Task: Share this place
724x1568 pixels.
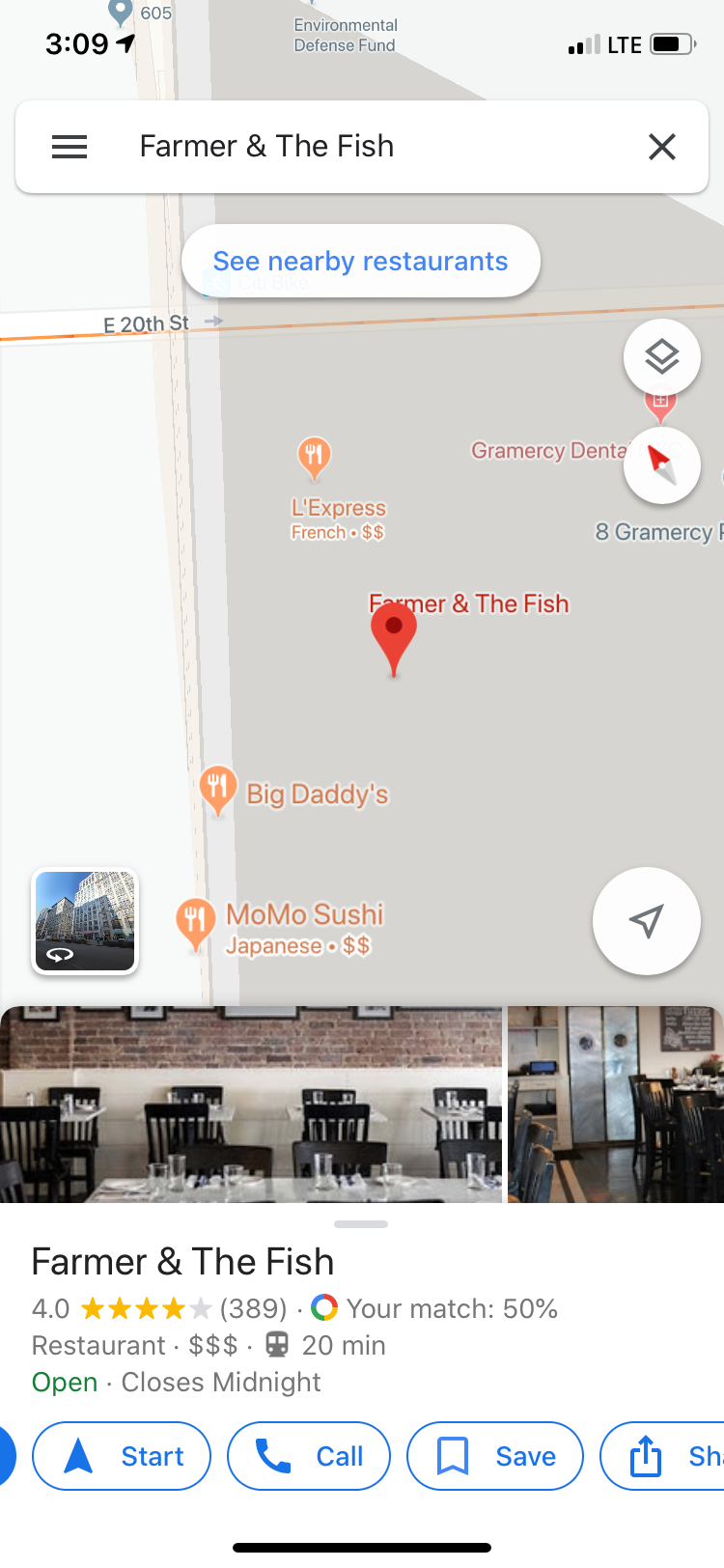Action: coord(666,1456)
